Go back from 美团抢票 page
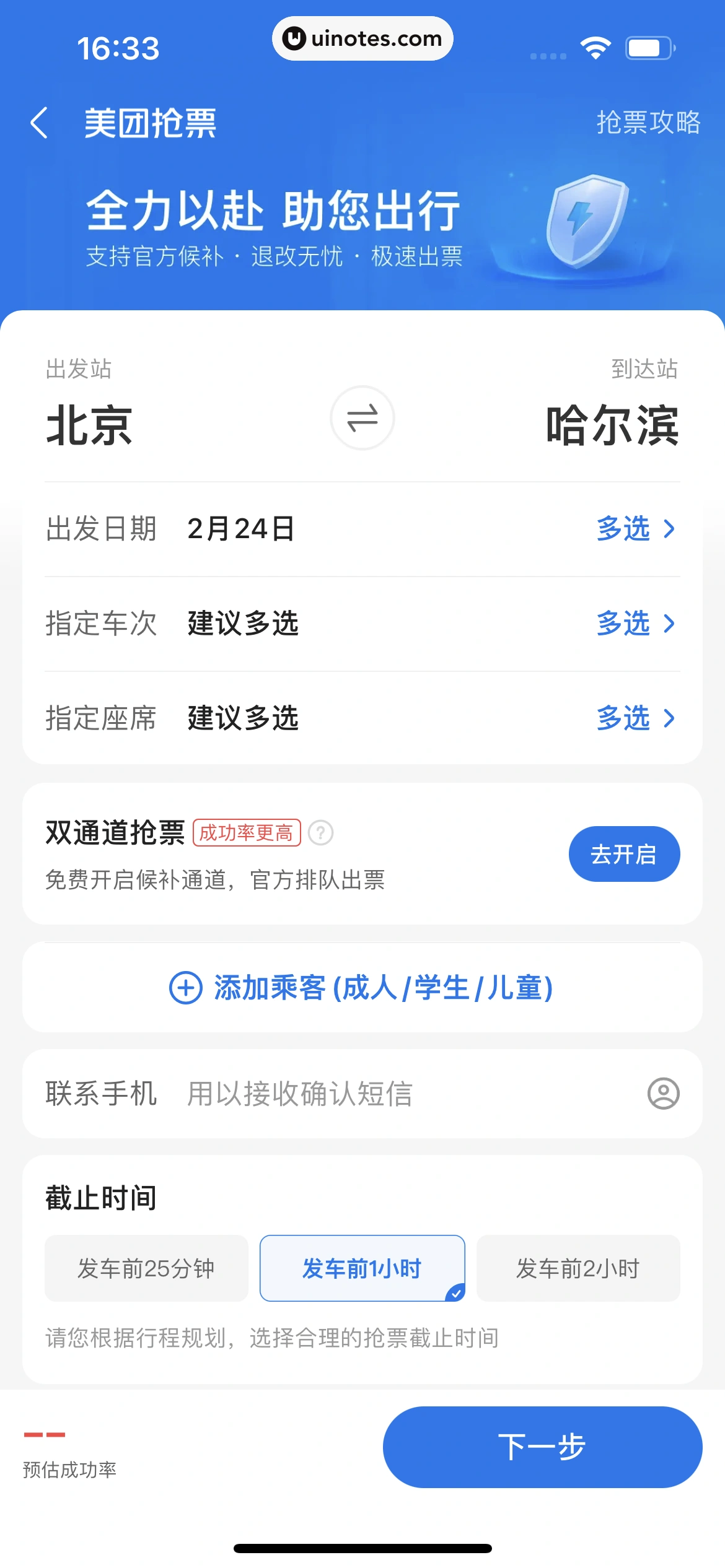The image size is (725, 1568). click(x=39, y=123)
